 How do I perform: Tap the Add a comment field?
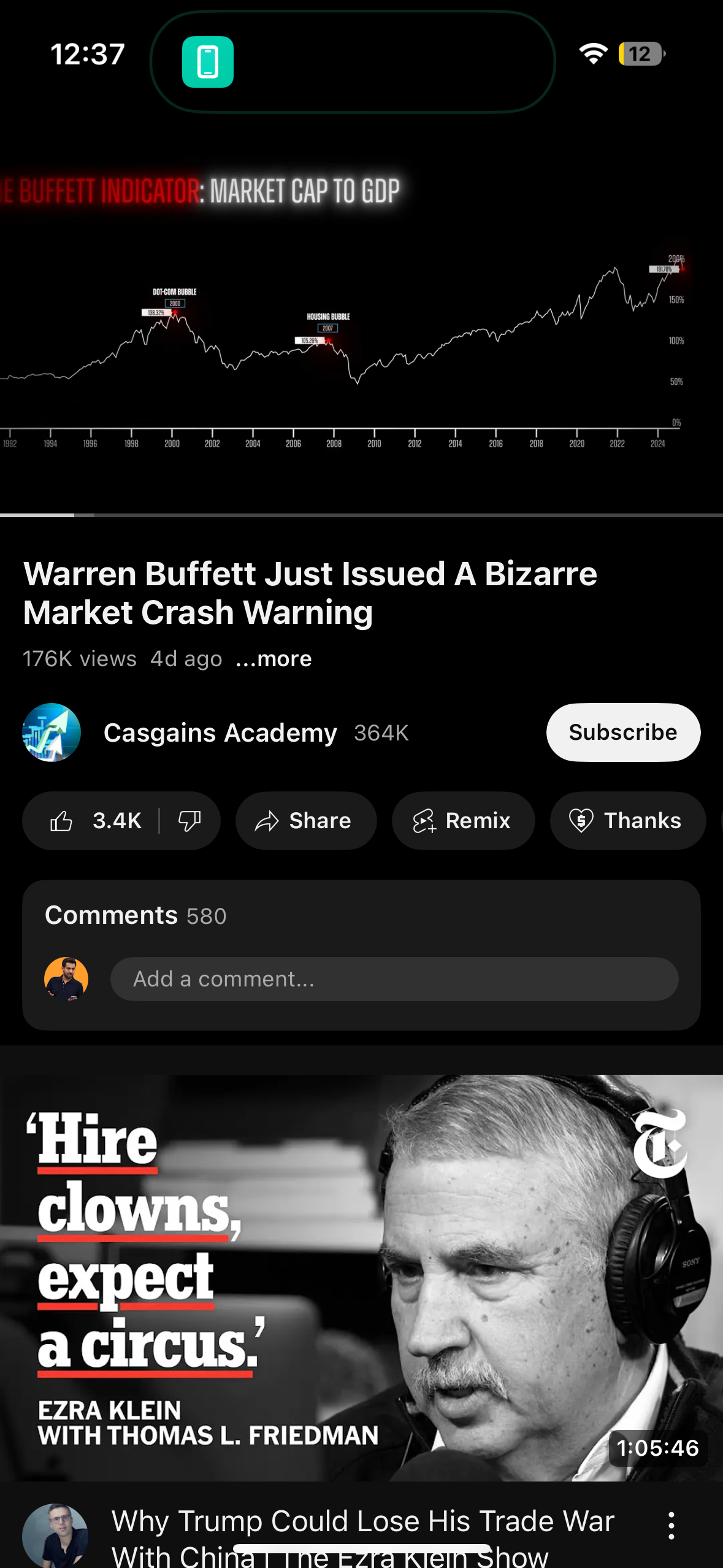tap(394, 979)
